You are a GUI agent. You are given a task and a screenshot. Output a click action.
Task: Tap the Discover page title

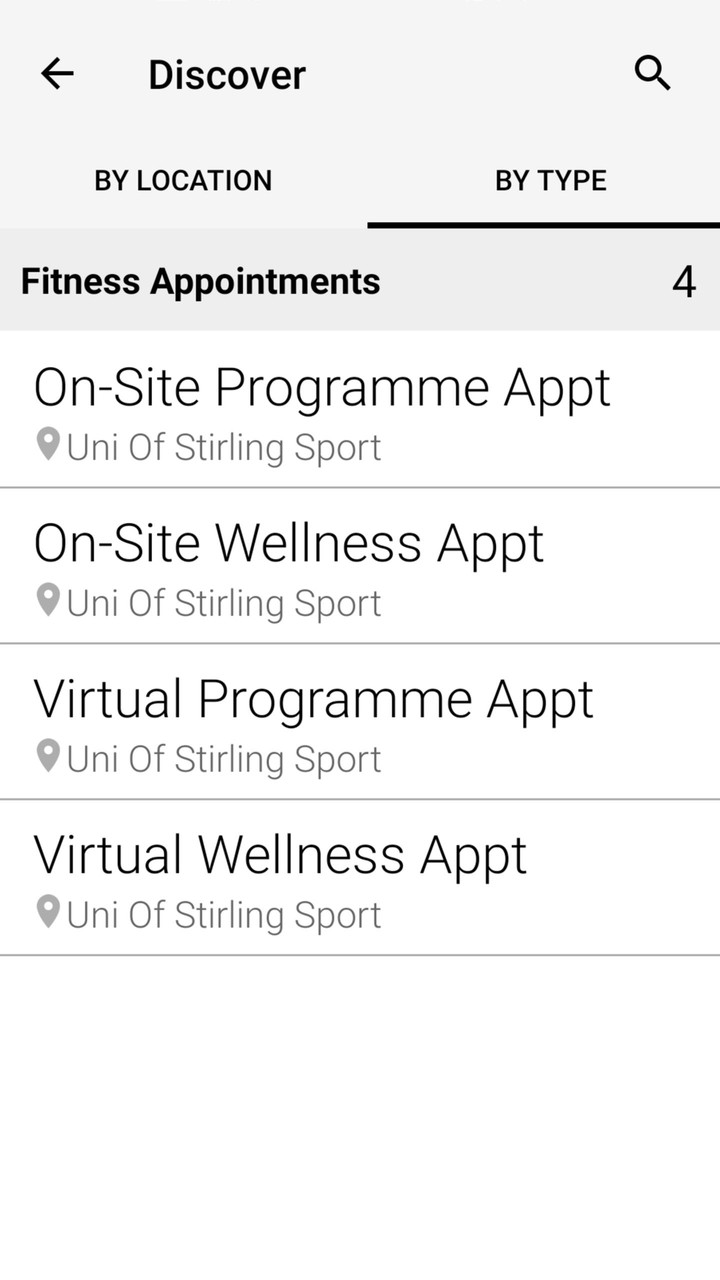pyautogui.click(x=227, y=73)
